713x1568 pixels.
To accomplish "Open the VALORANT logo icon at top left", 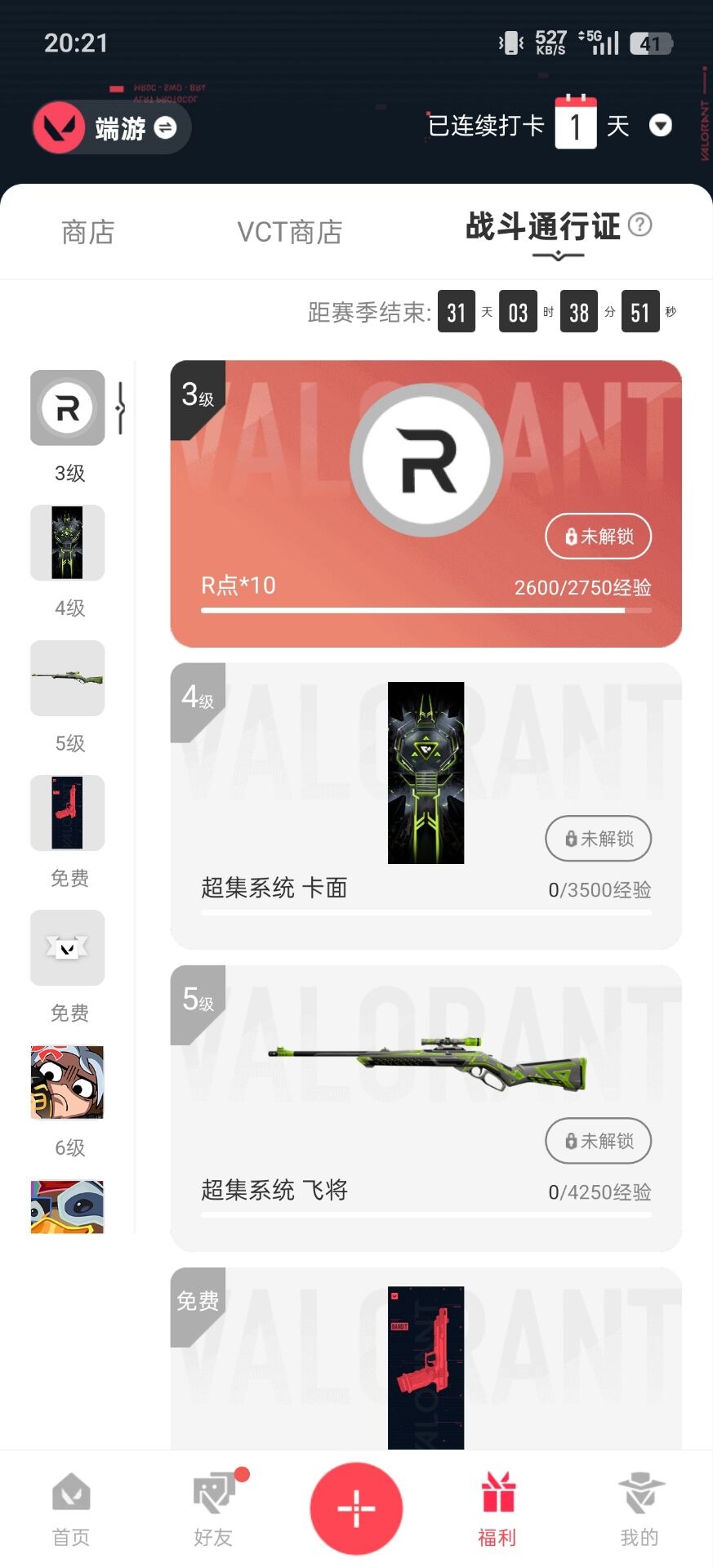I will 57,127.
